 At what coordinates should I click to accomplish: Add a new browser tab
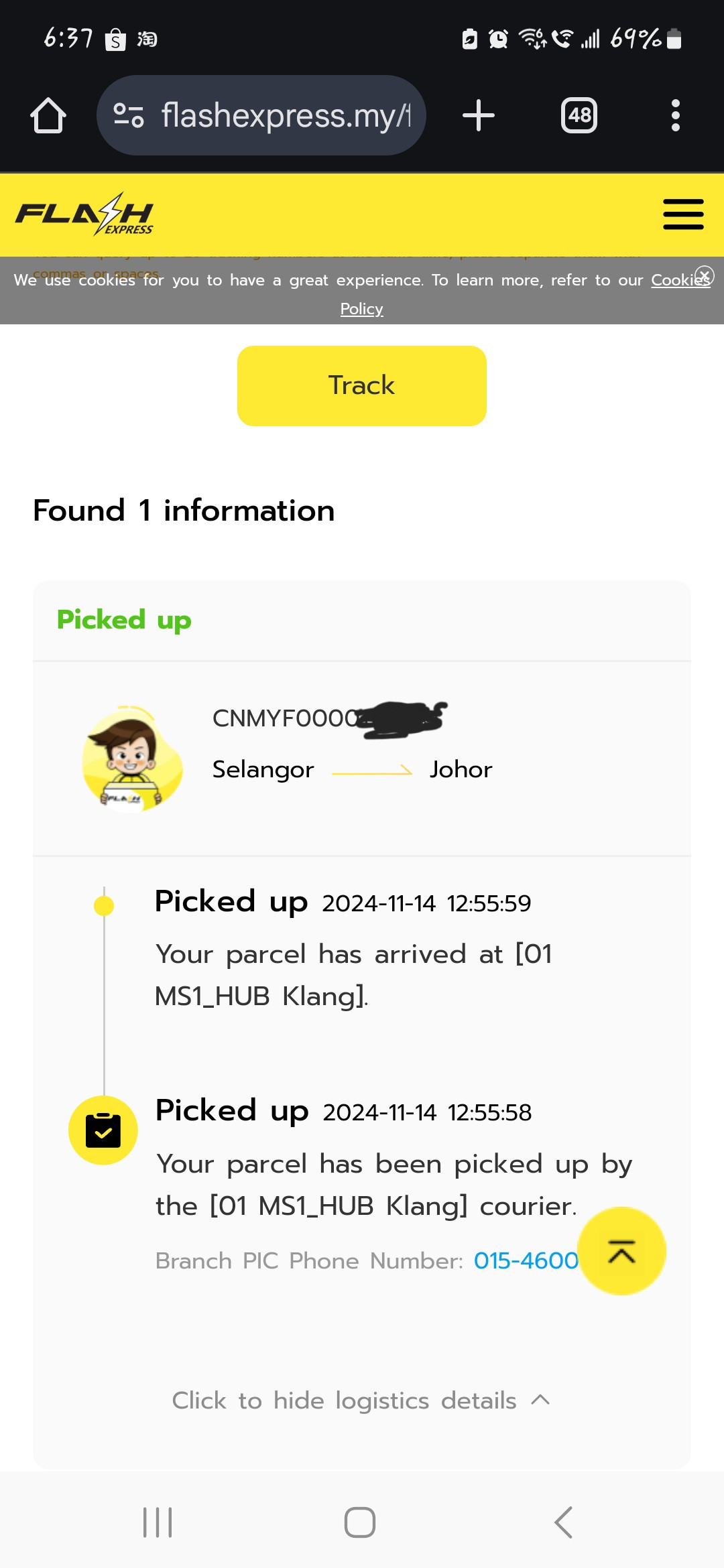479,115
